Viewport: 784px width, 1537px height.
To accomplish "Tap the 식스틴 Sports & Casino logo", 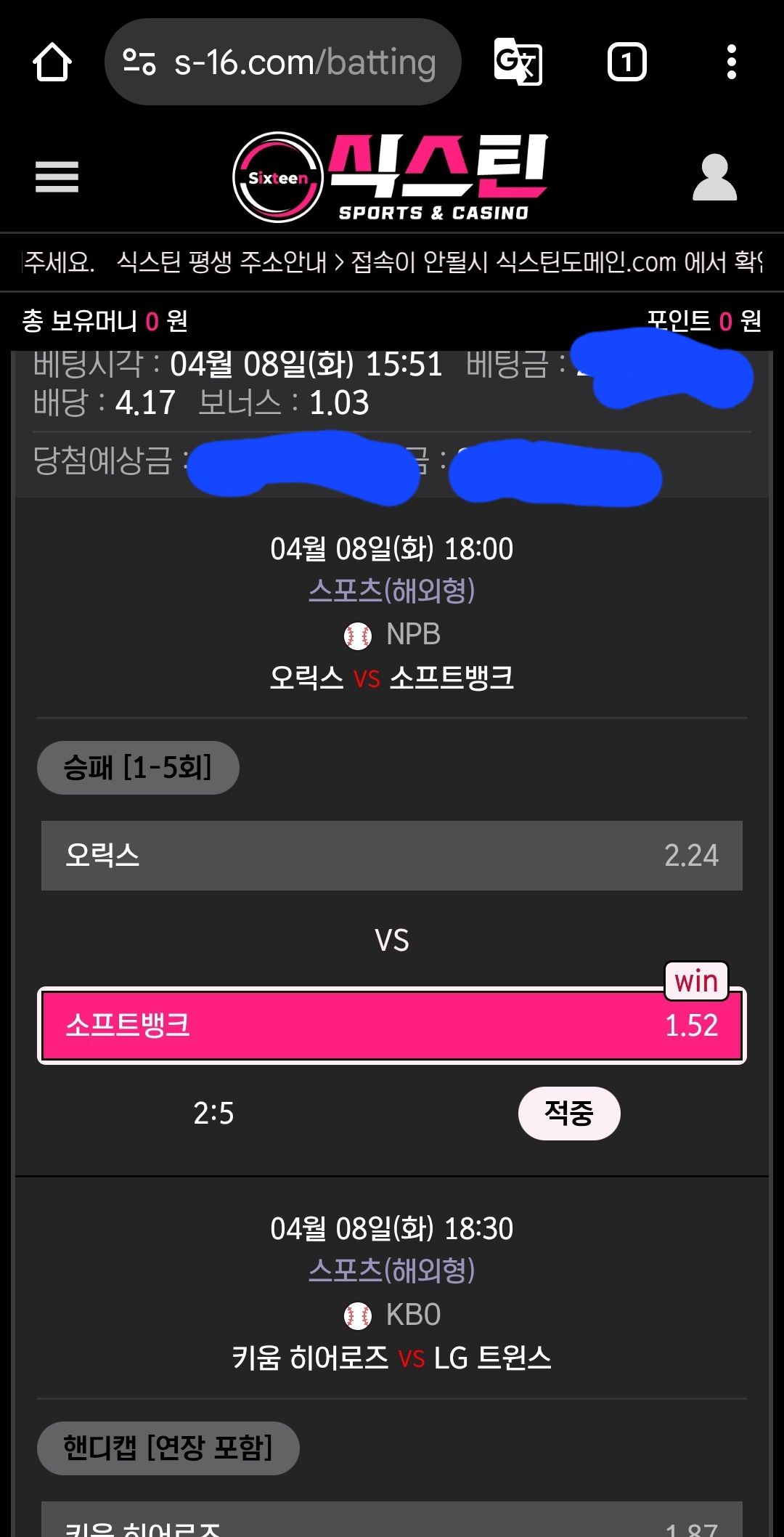I will (x=391, y=177).
